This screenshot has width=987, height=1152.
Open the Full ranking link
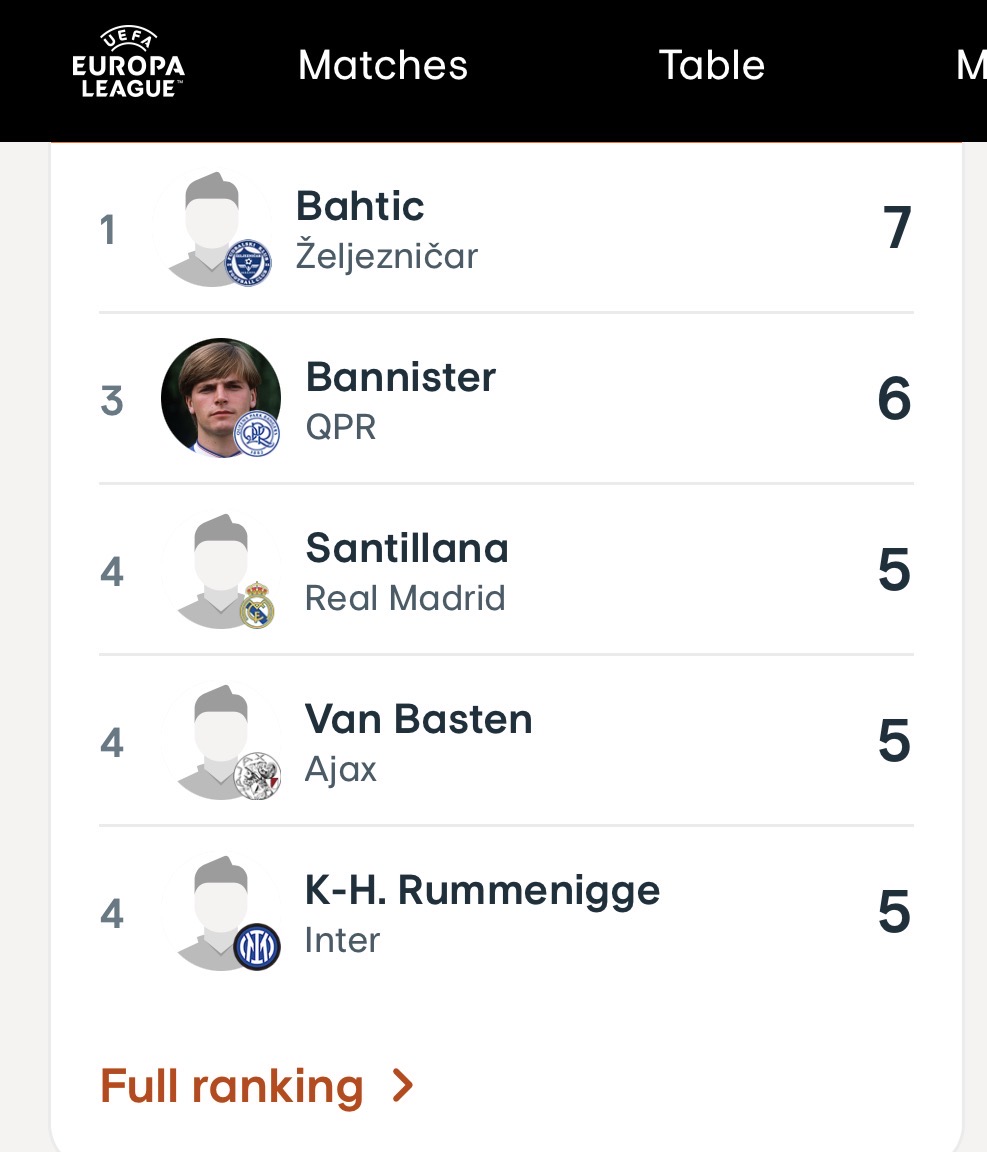256,1086
